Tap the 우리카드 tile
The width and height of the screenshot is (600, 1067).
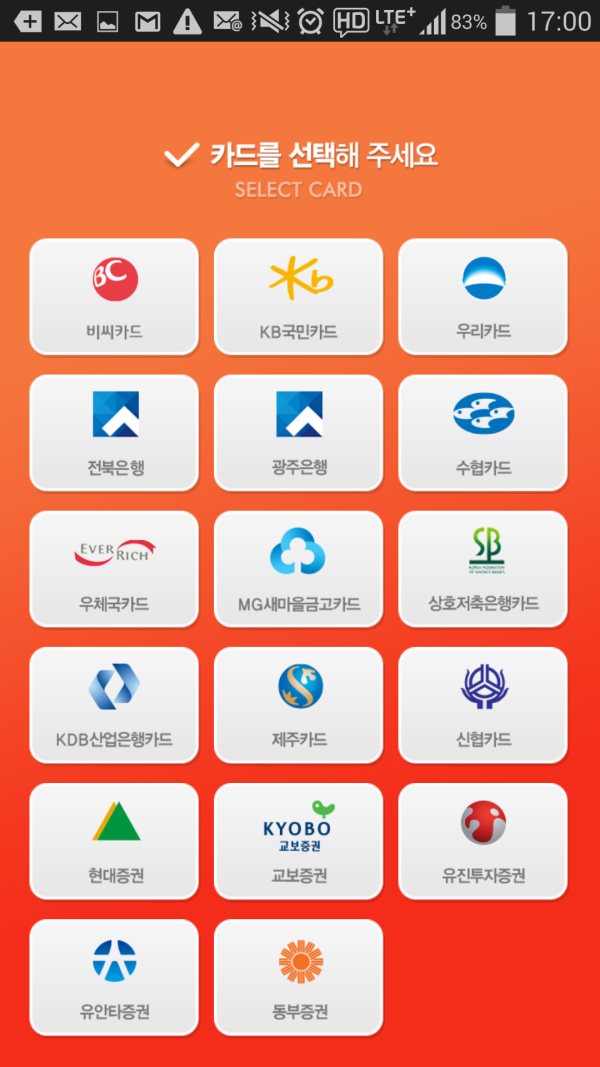483,296
